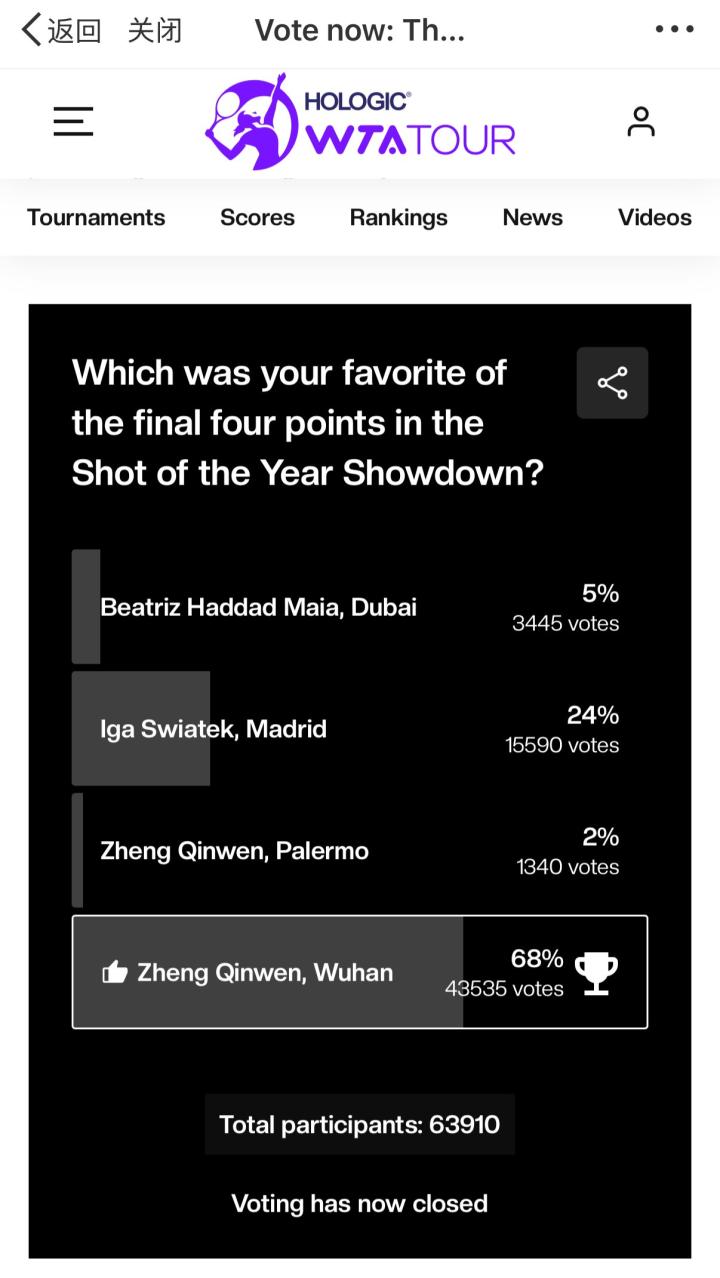Viewport: 720px width, 1278px height.
Task: Tap the WTA Tour logo
Action: (360, 122)
